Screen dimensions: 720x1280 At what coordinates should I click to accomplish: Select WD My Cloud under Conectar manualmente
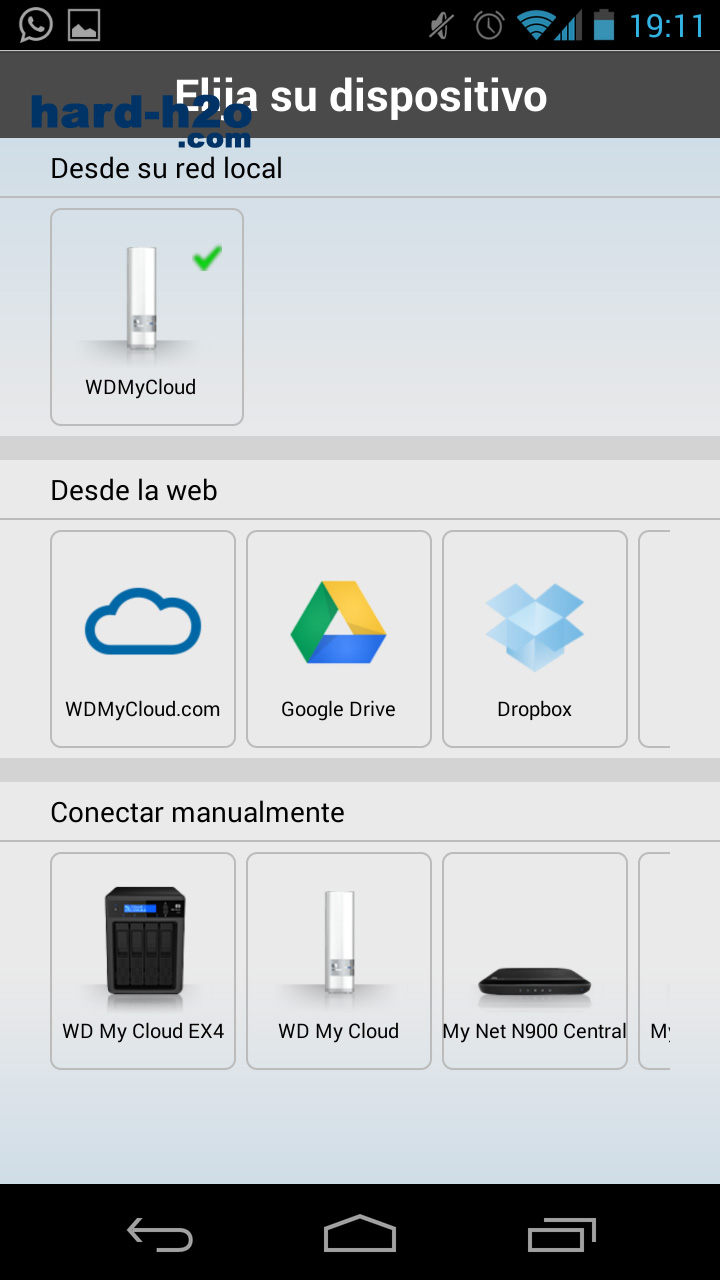tap(339, 961)
